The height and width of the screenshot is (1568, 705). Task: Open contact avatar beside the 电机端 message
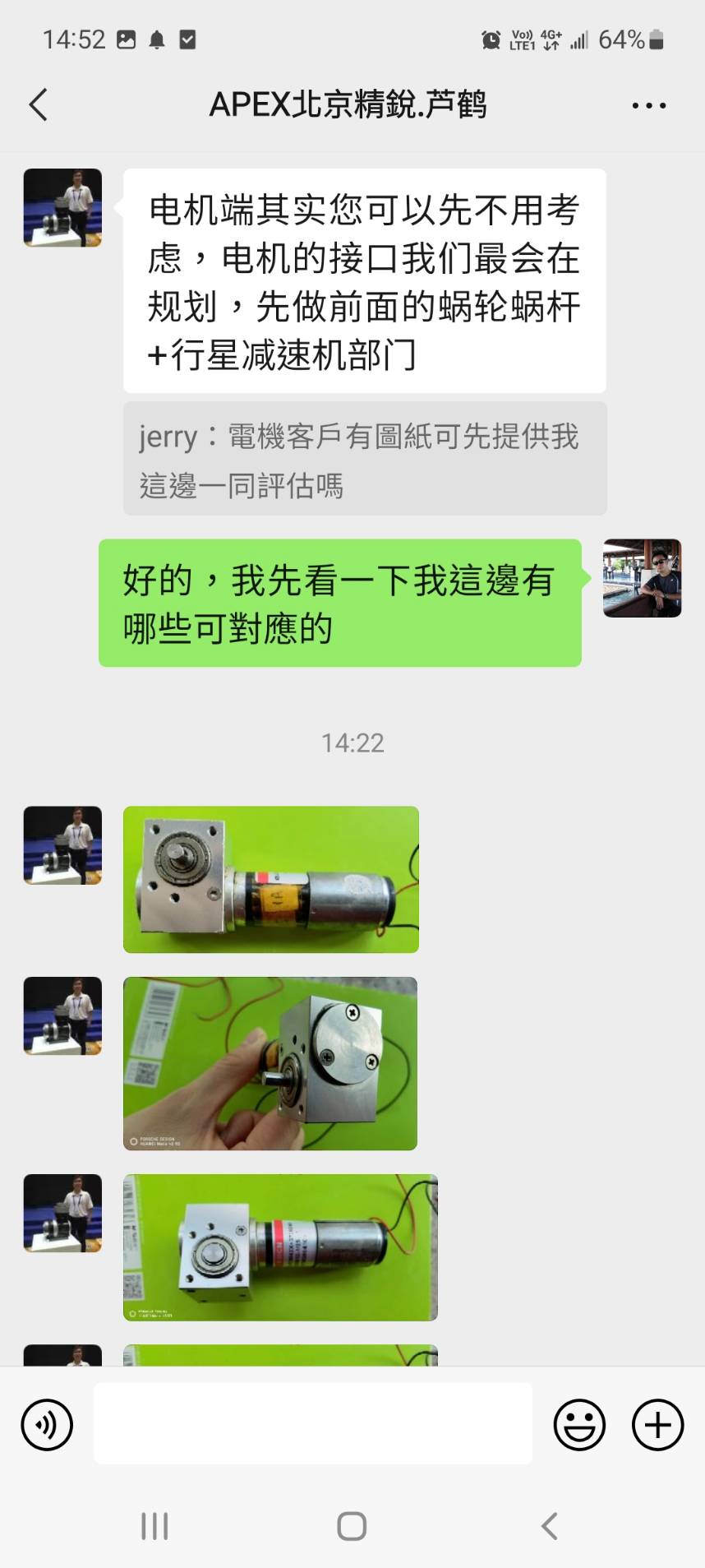point(62,208)
